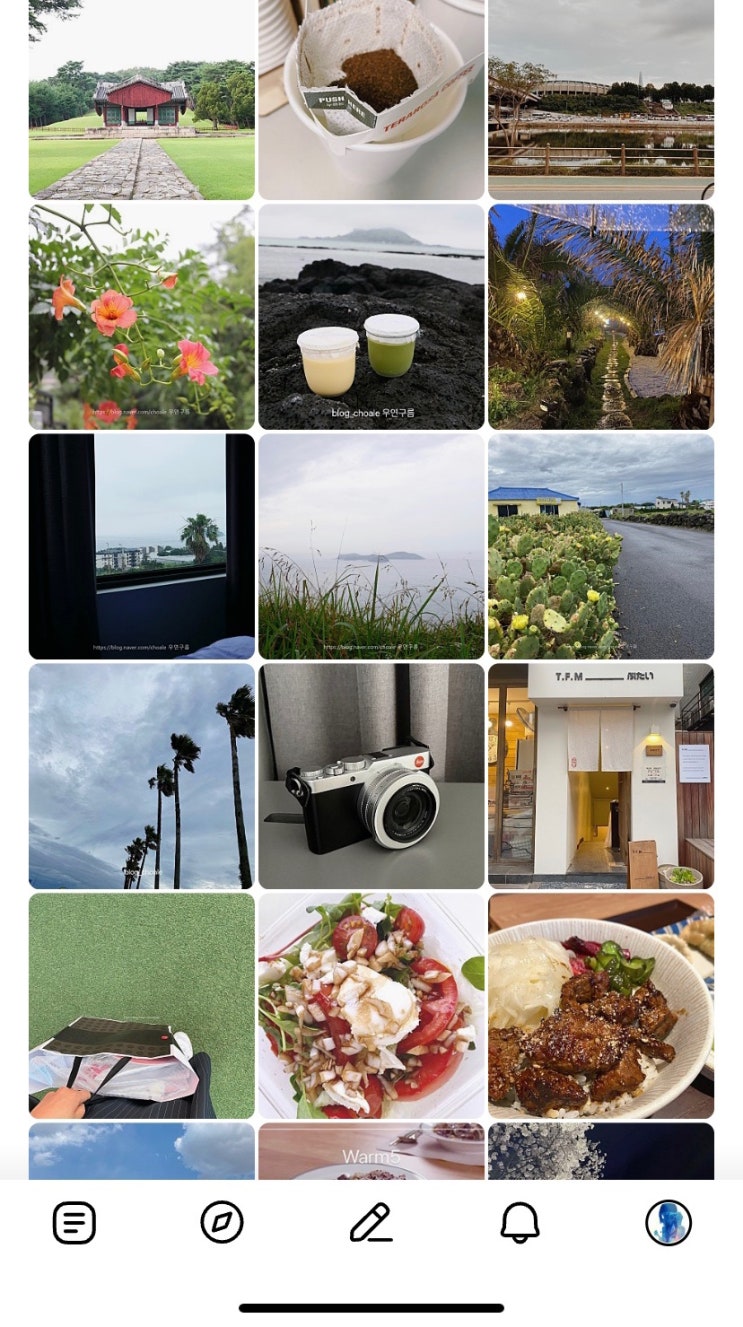View the palm trees and cloudy sky photo
743x1327 pixels.
pyautogui.click(x=142, y=776)
